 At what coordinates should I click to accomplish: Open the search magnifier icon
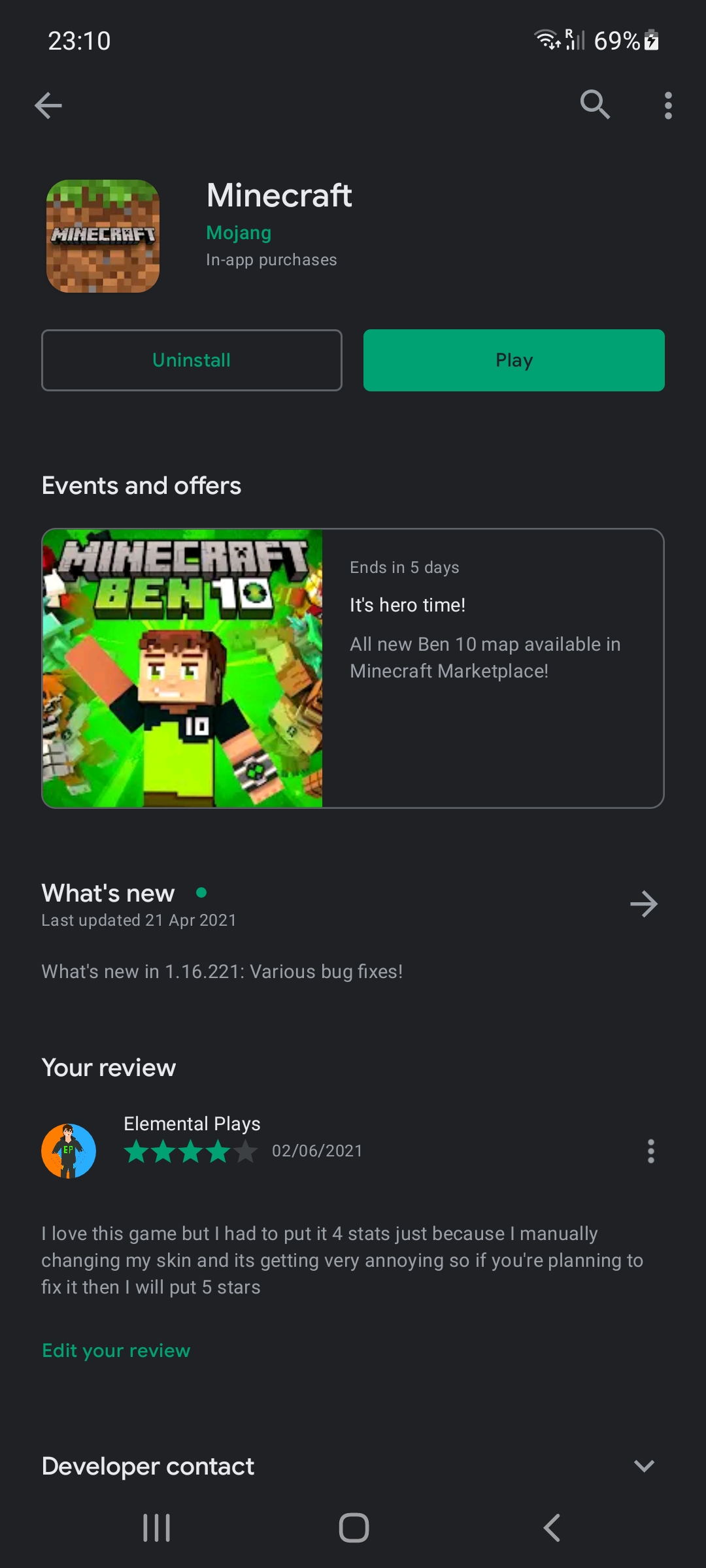coord(595,105)
